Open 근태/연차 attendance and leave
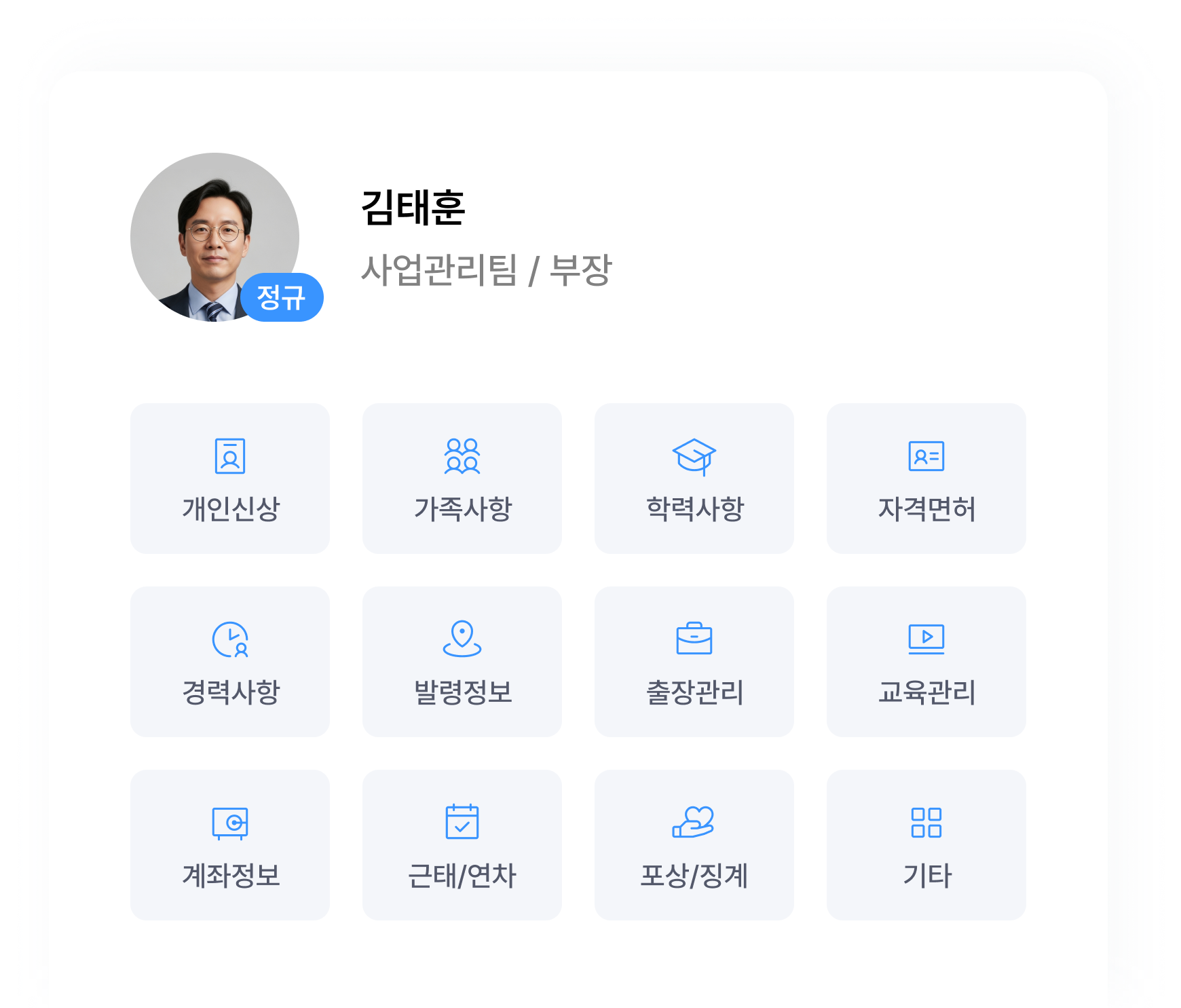The height and width of the screenshot is (1008, 1181). pyautogui.click(x=462, y=845)
